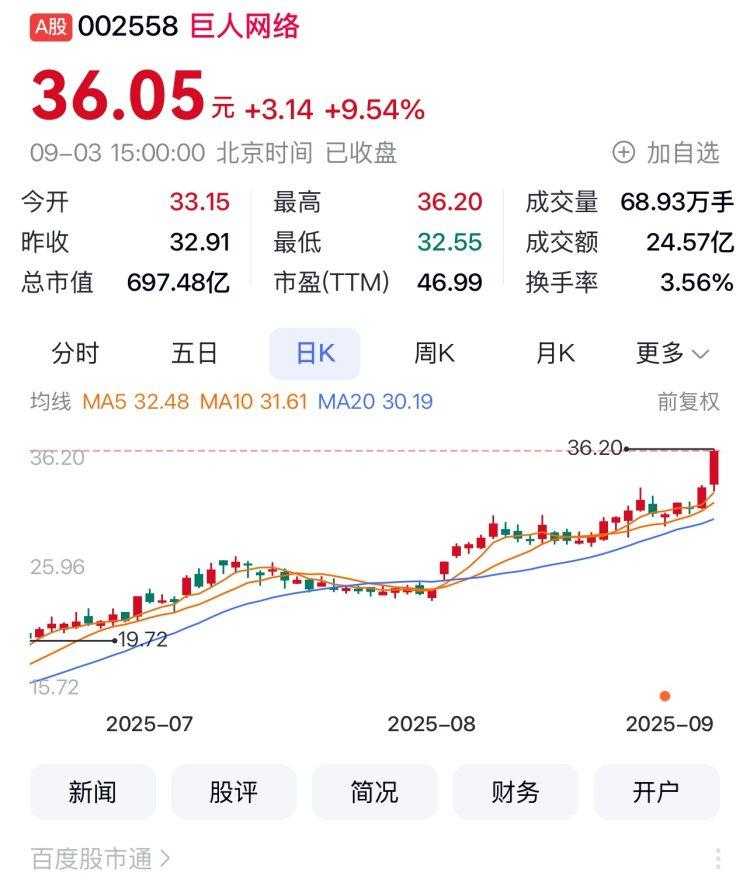Switch to the 五日 chart tab

pos(195,353)
